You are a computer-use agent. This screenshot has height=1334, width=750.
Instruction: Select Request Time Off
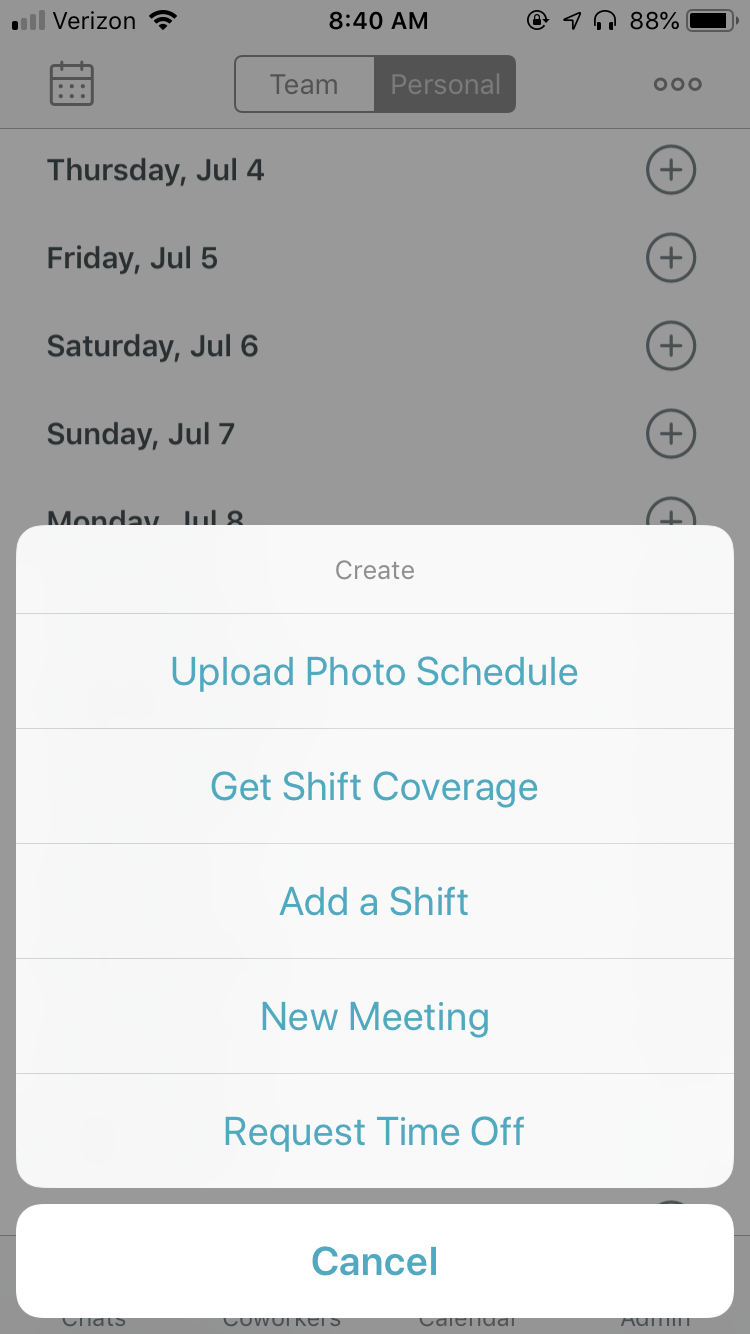click(374, 1131)
